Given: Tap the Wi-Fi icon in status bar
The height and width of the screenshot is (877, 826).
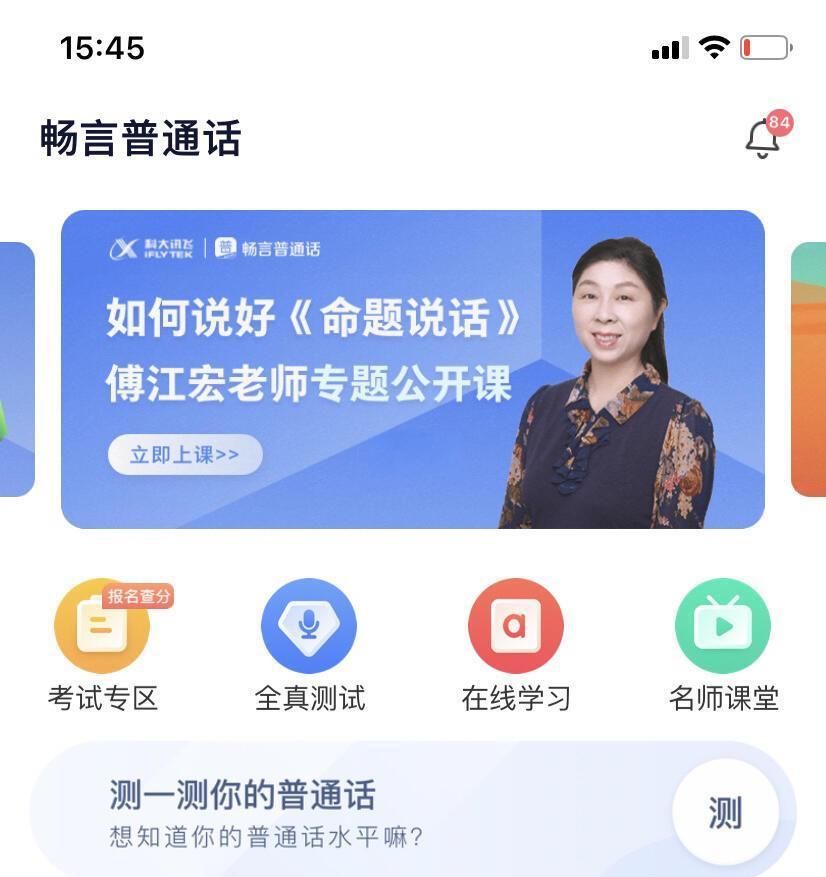Looking at the screenshot, I should (x=712, y=45).
